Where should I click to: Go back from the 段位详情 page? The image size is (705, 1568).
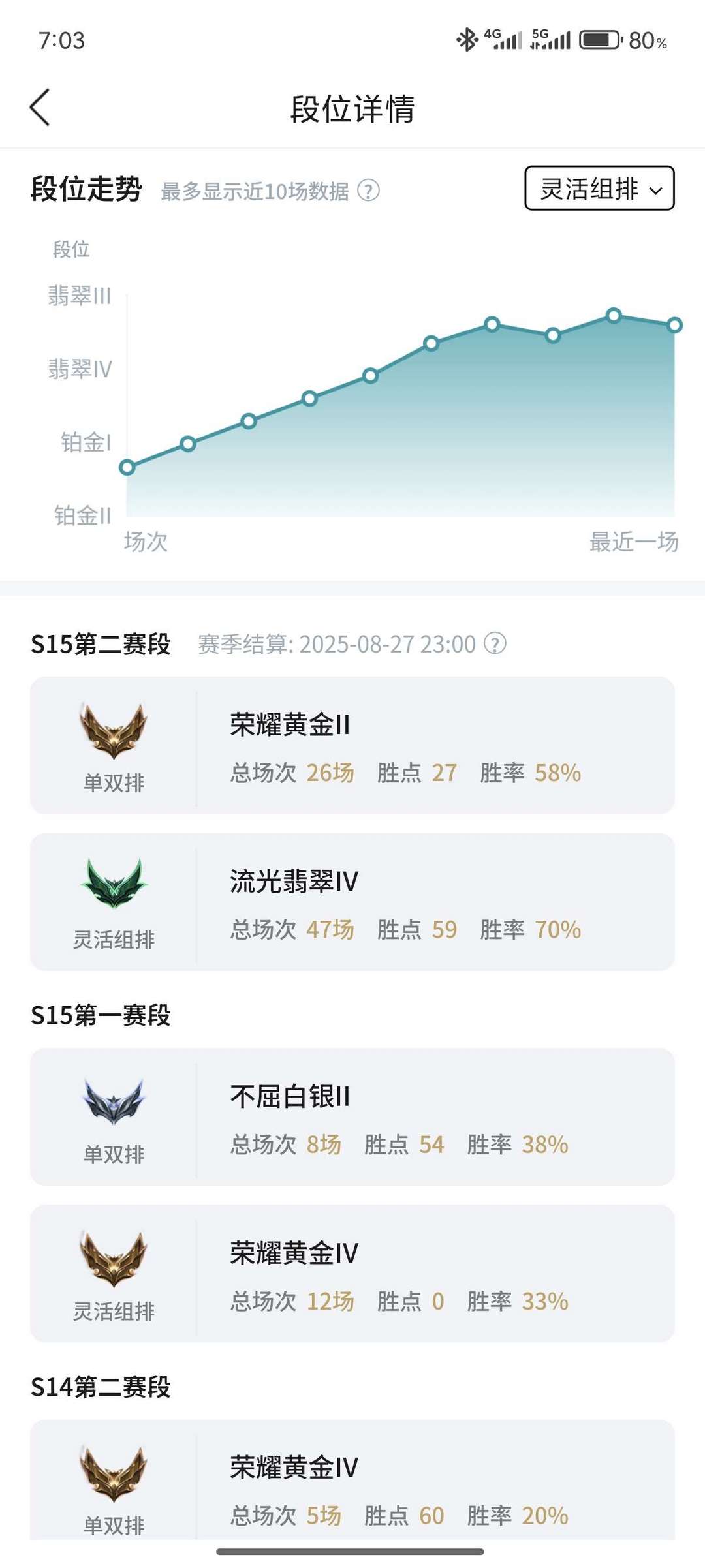(x=40, y=108)
